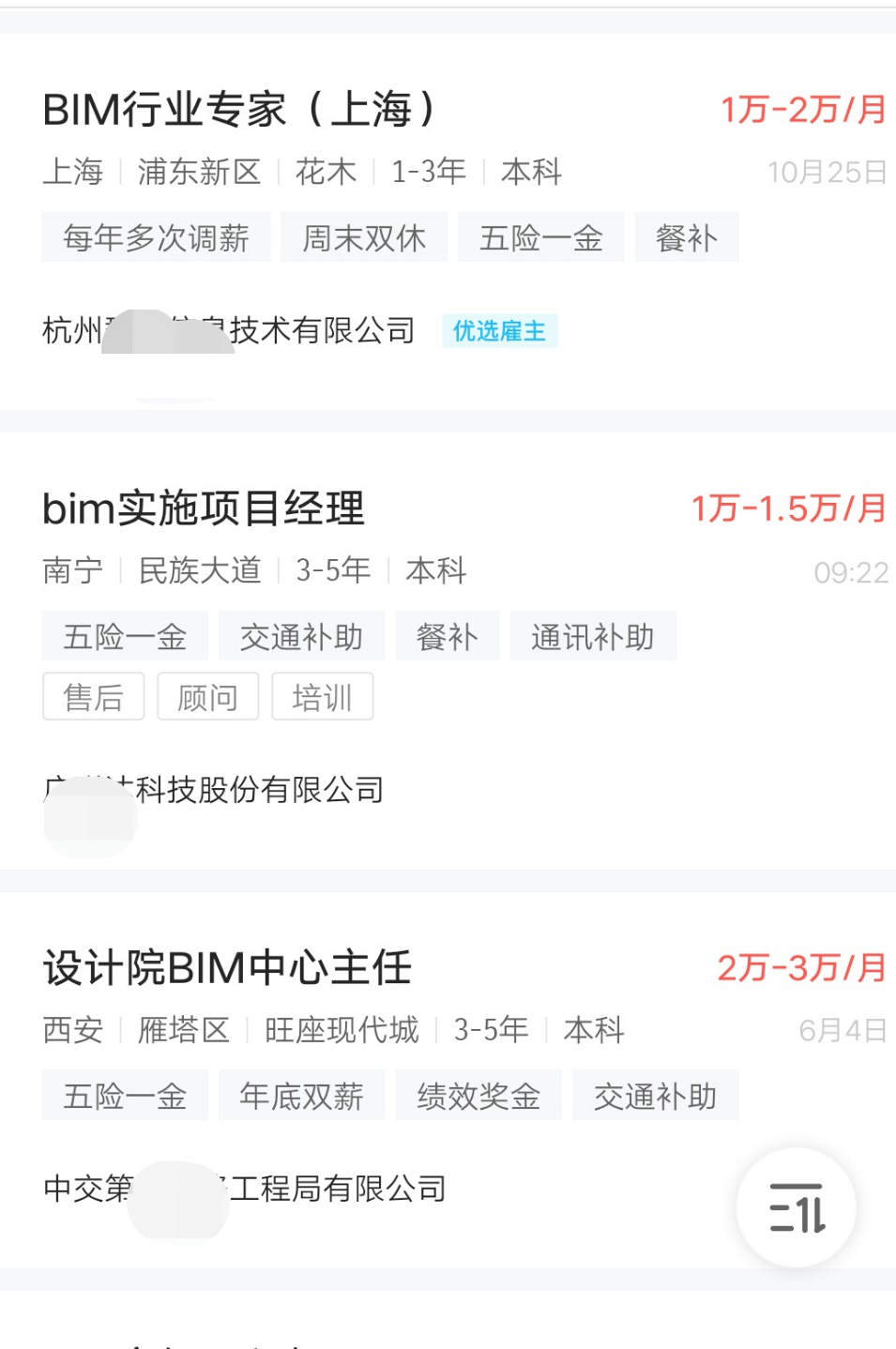This screenshot has height=1349, width=896.
Task: Click the 杭州 information technology company name
Action: pyautogui.click(x=230, y=330)
